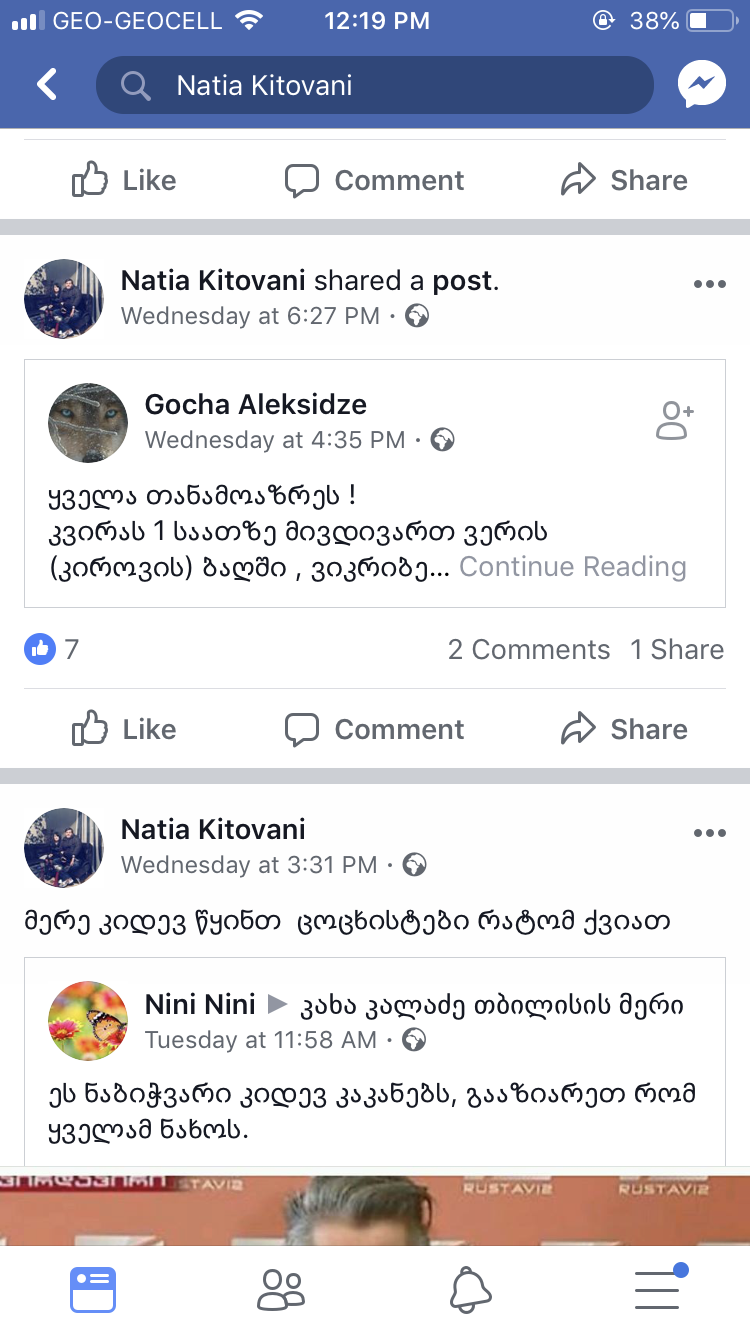The width and height of the screenshot is (750, 1334).
Task: Open options menu for the shared post
Action: [x=709, y=285]
